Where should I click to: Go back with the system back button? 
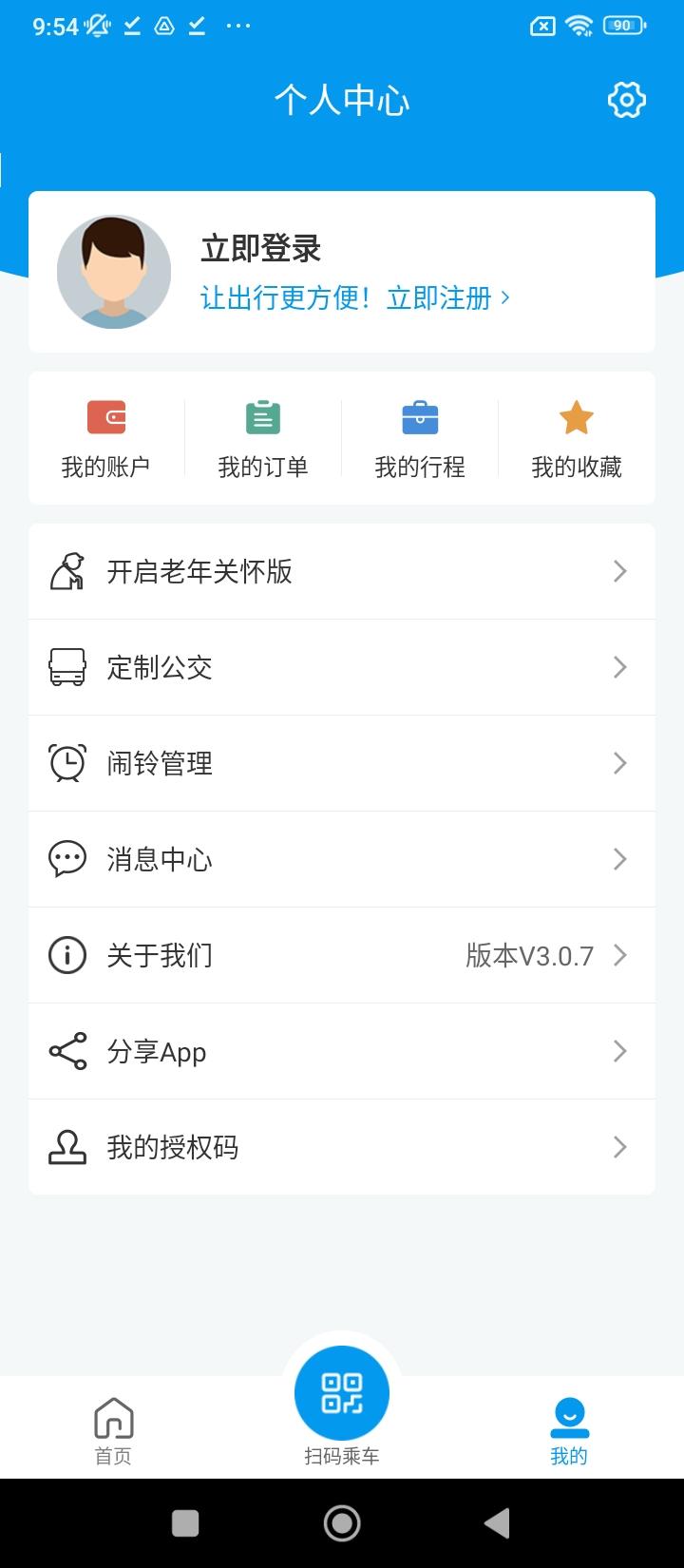[497, 1523]
